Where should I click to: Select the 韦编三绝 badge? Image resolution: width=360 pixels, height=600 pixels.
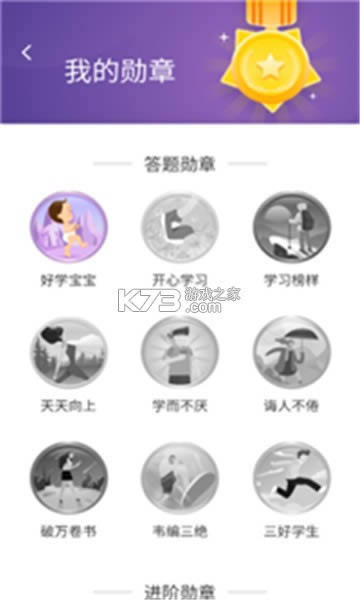point(180,478)
